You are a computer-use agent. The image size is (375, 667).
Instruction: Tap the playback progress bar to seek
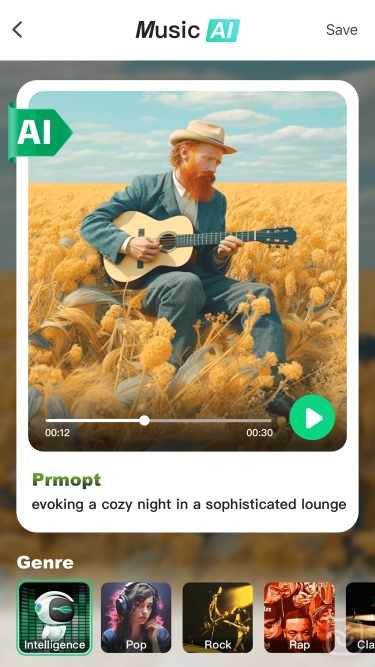pos(158,421)
